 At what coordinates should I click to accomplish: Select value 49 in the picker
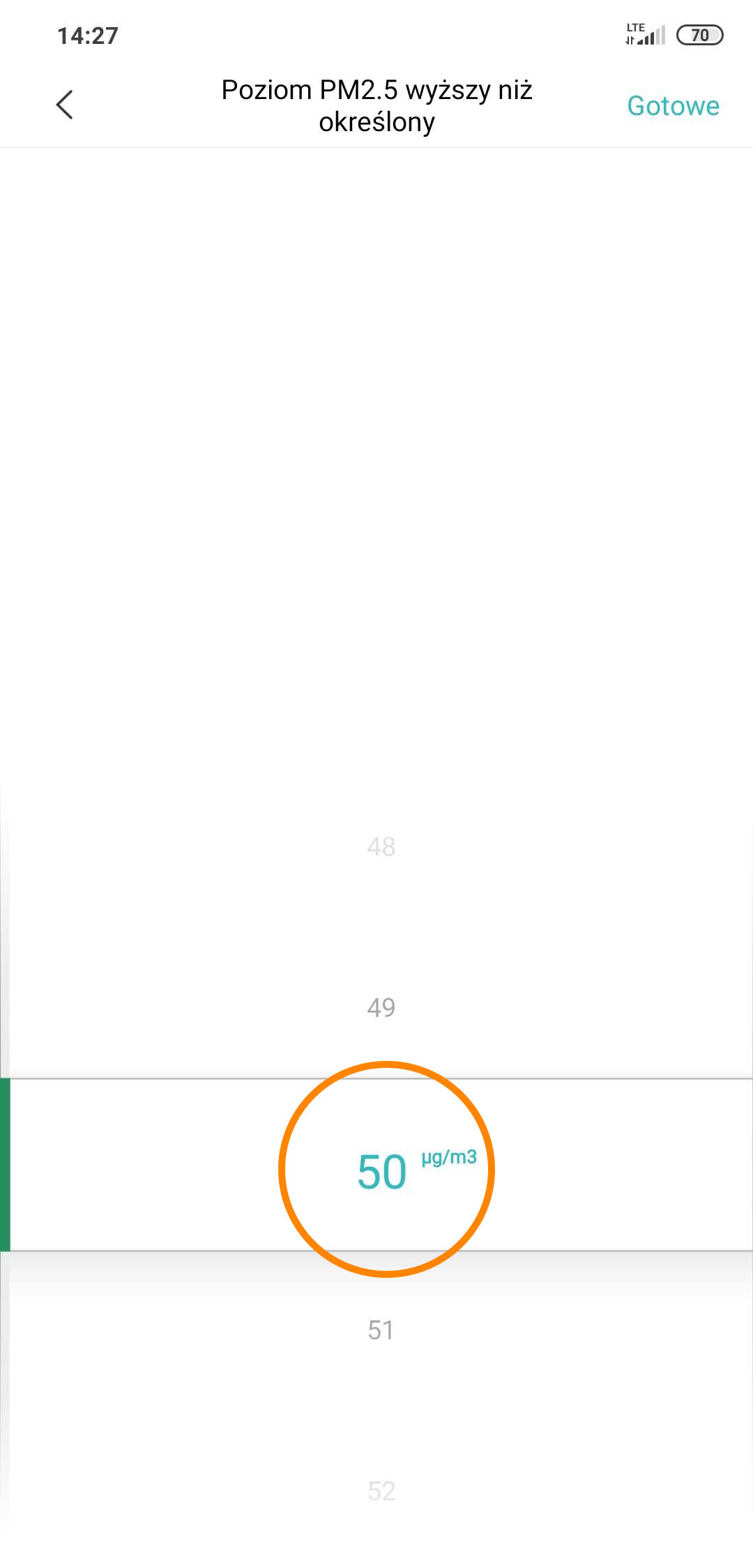pos(381,1007)
